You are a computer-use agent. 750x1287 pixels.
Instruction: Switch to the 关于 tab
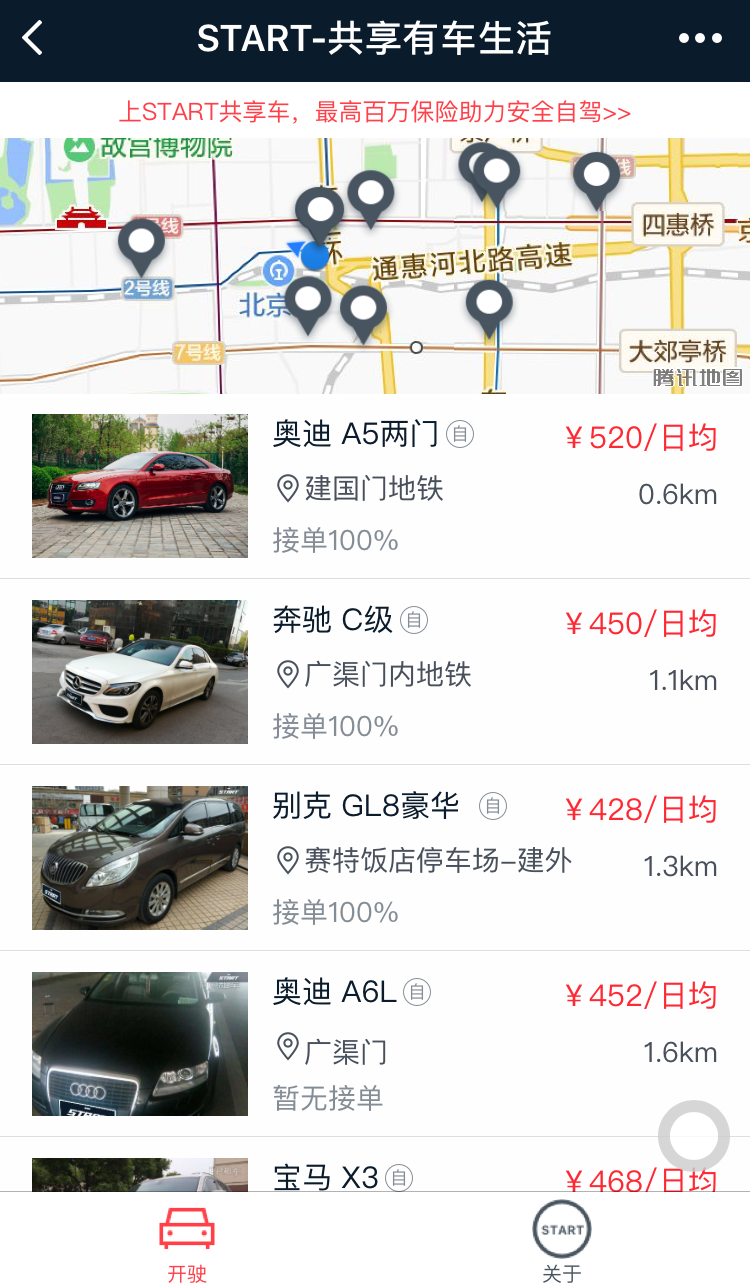(x=562, y=1241)
